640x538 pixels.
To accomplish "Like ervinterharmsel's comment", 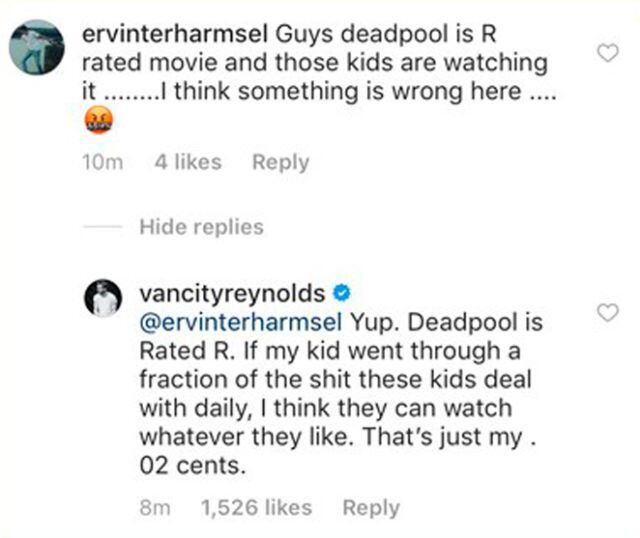I will (x=606, y=53).
